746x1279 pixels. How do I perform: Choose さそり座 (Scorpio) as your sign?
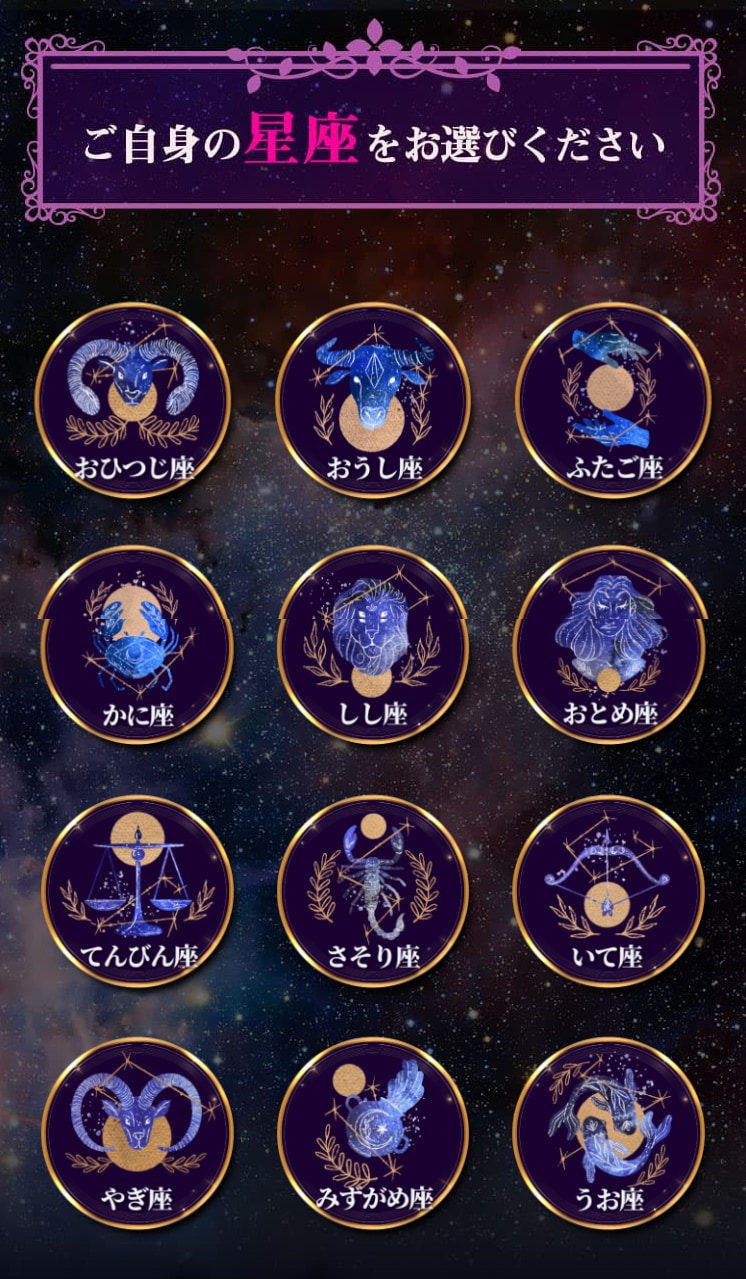pos(373,890)
